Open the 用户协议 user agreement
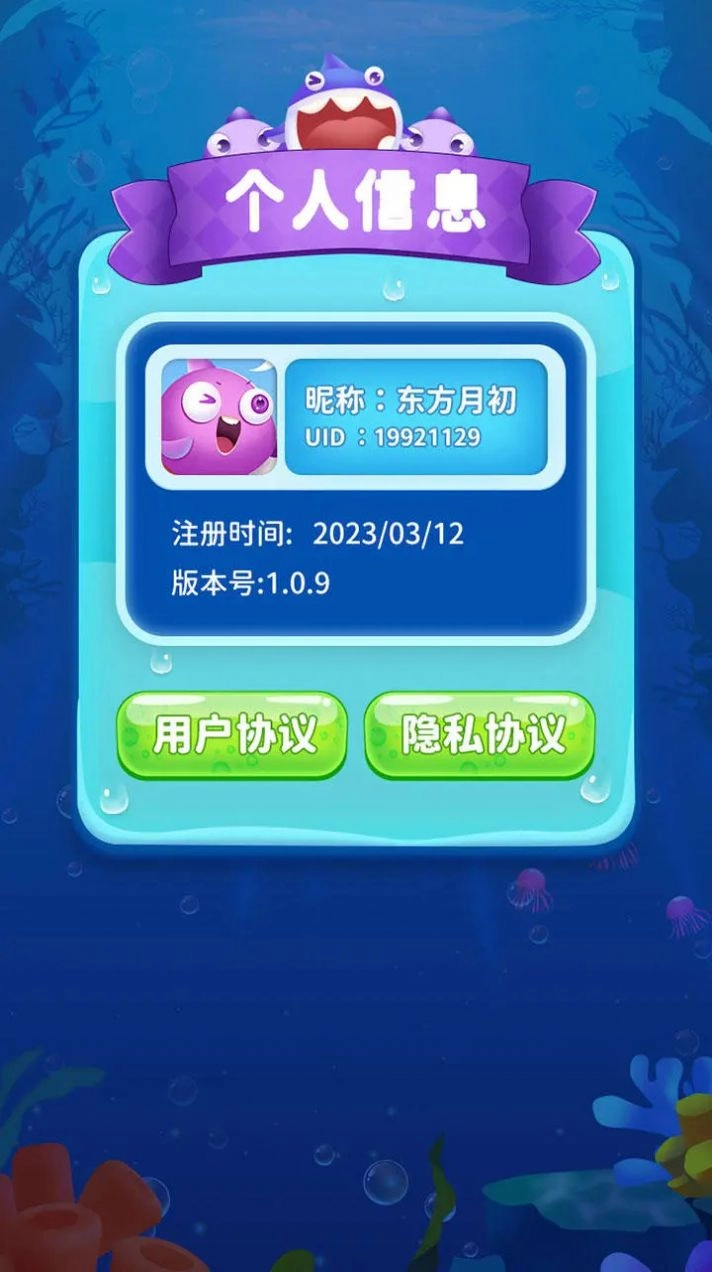The height and width of the screenshot is (1272, 712). [232, 735]
